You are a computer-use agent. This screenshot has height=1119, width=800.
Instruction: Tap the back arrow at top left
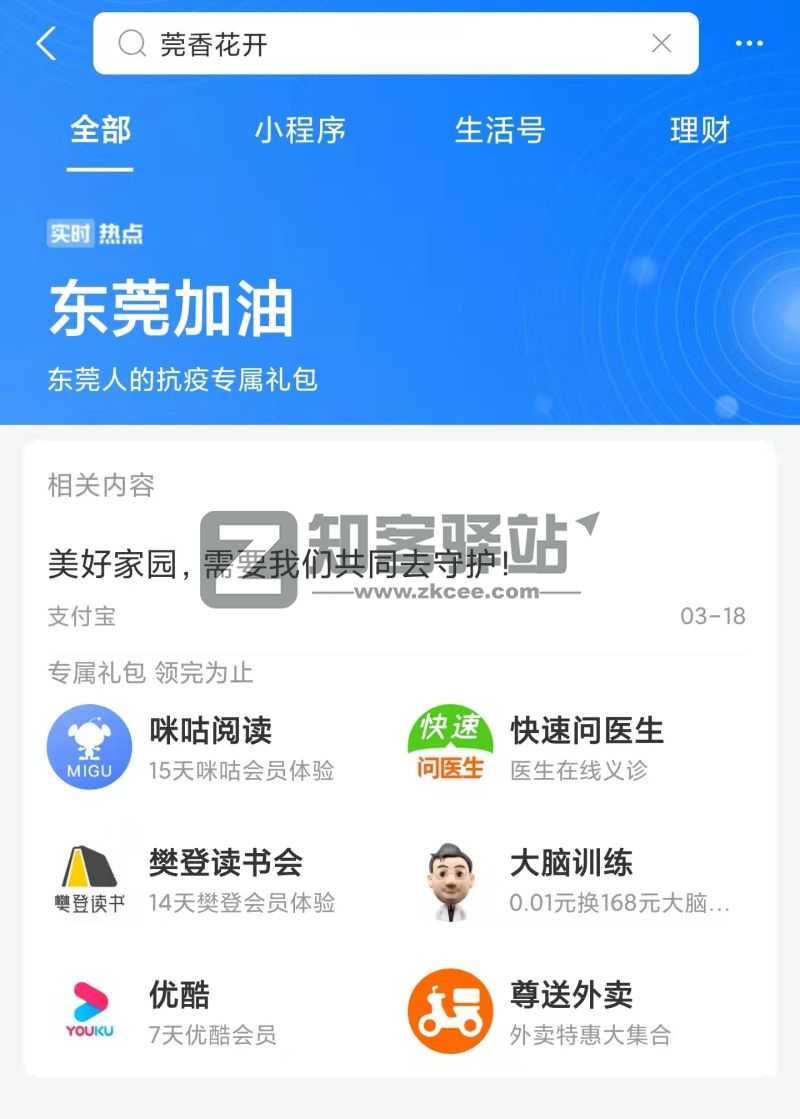click(45, 43)
